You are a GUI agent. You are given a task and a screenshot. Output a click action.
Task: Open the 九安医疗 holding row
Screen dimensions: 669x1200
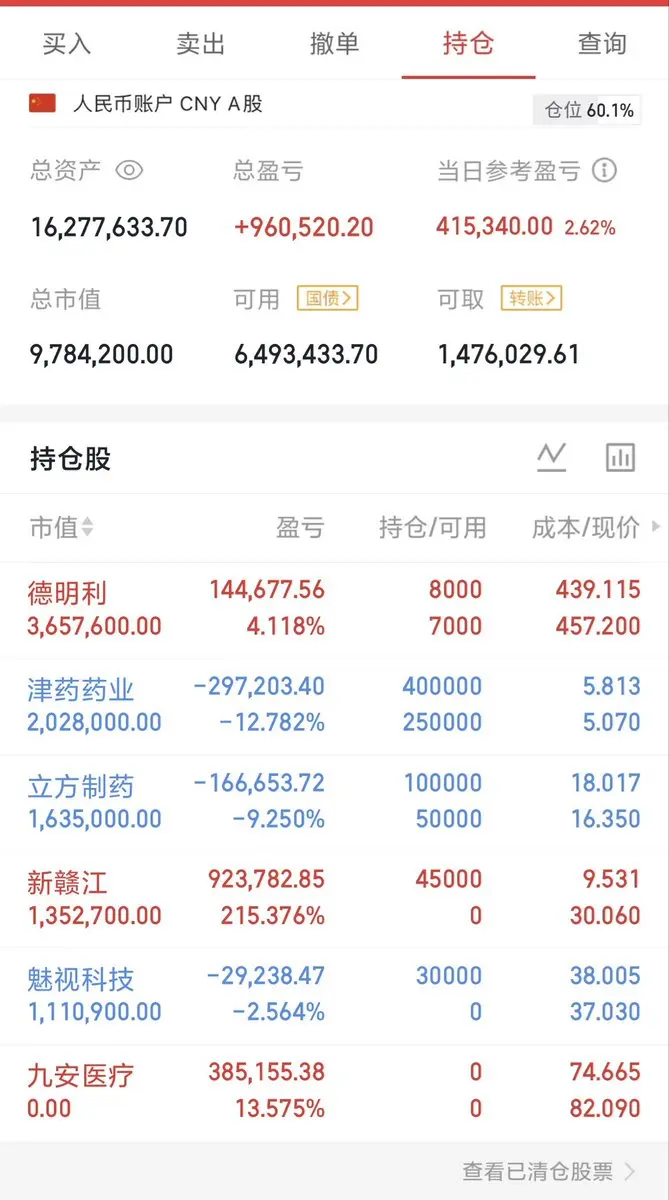(334, 1092)
